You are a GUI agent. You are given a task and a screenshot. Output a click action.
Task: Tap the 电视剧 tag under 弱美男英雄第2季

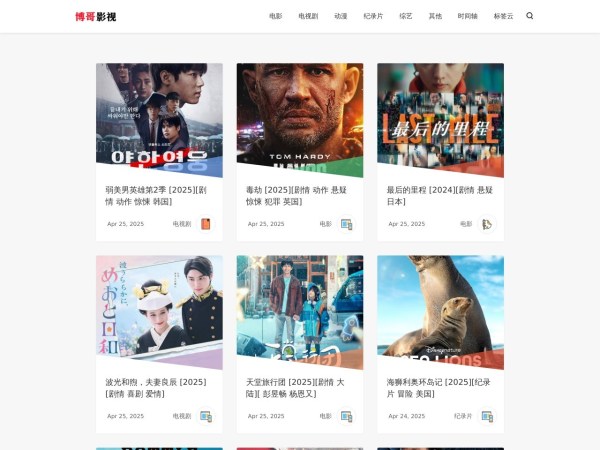pos(181,224)
